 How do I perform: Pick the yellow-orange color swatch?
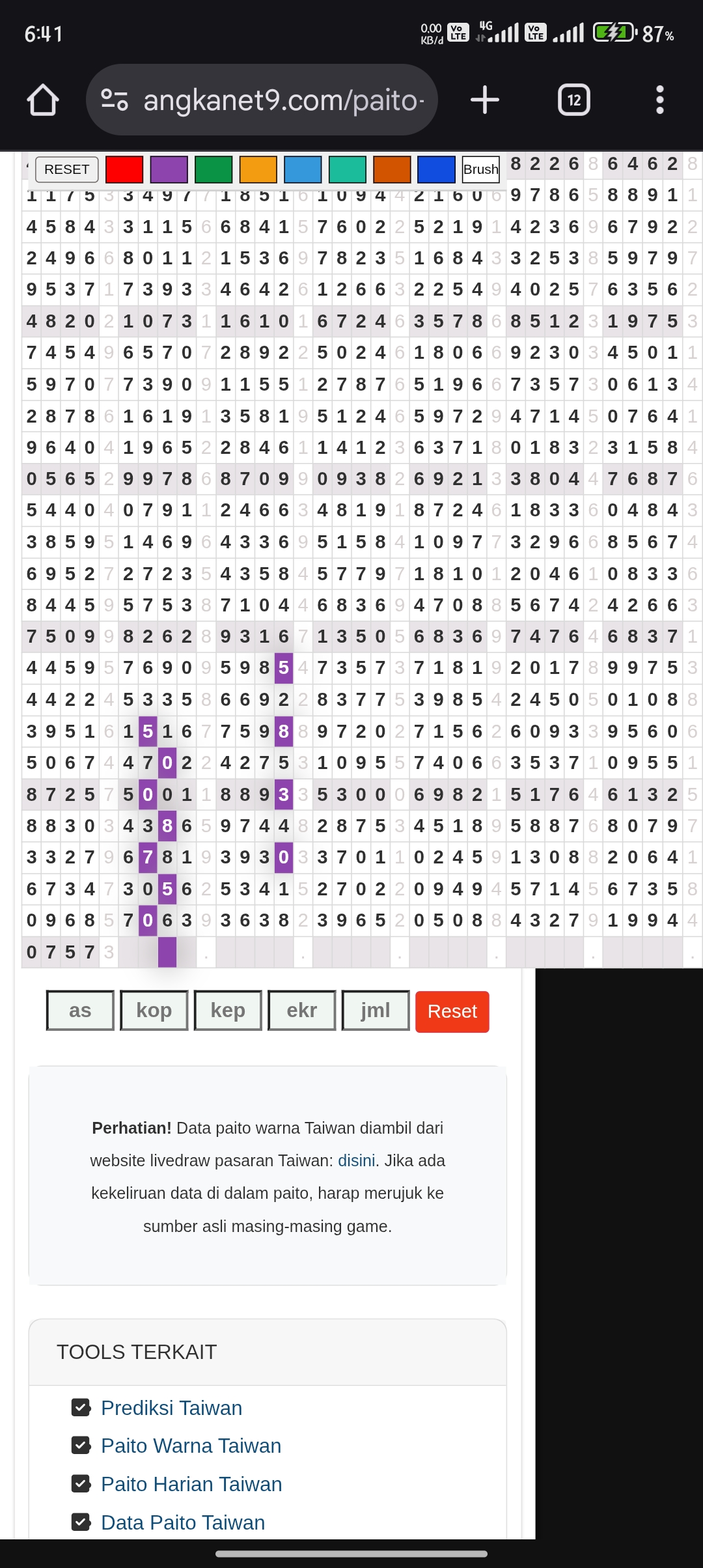[258, 169]
